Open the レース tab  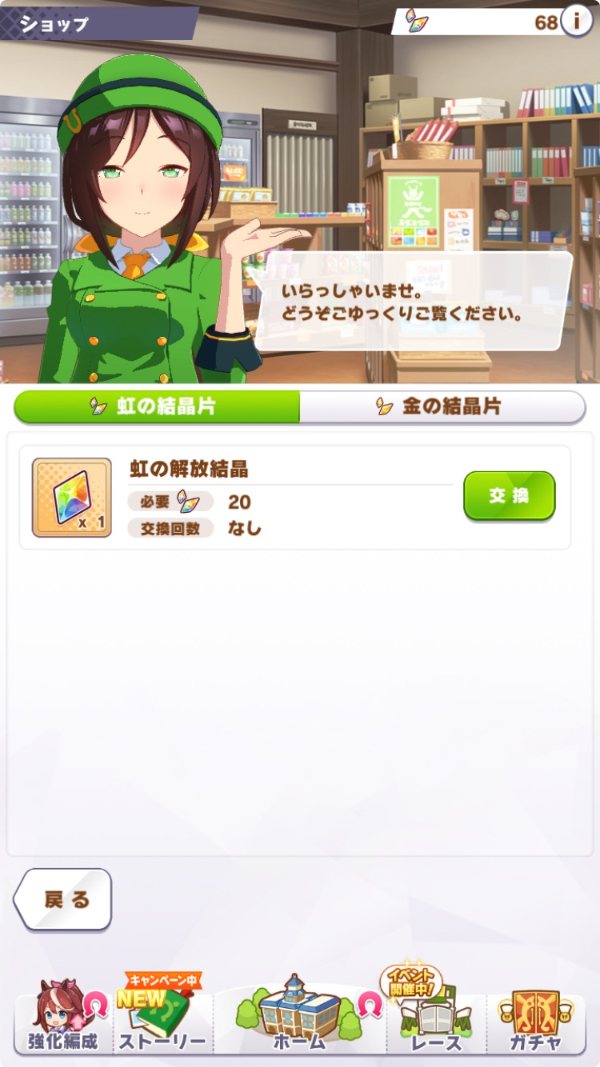tap(436, 1018)
